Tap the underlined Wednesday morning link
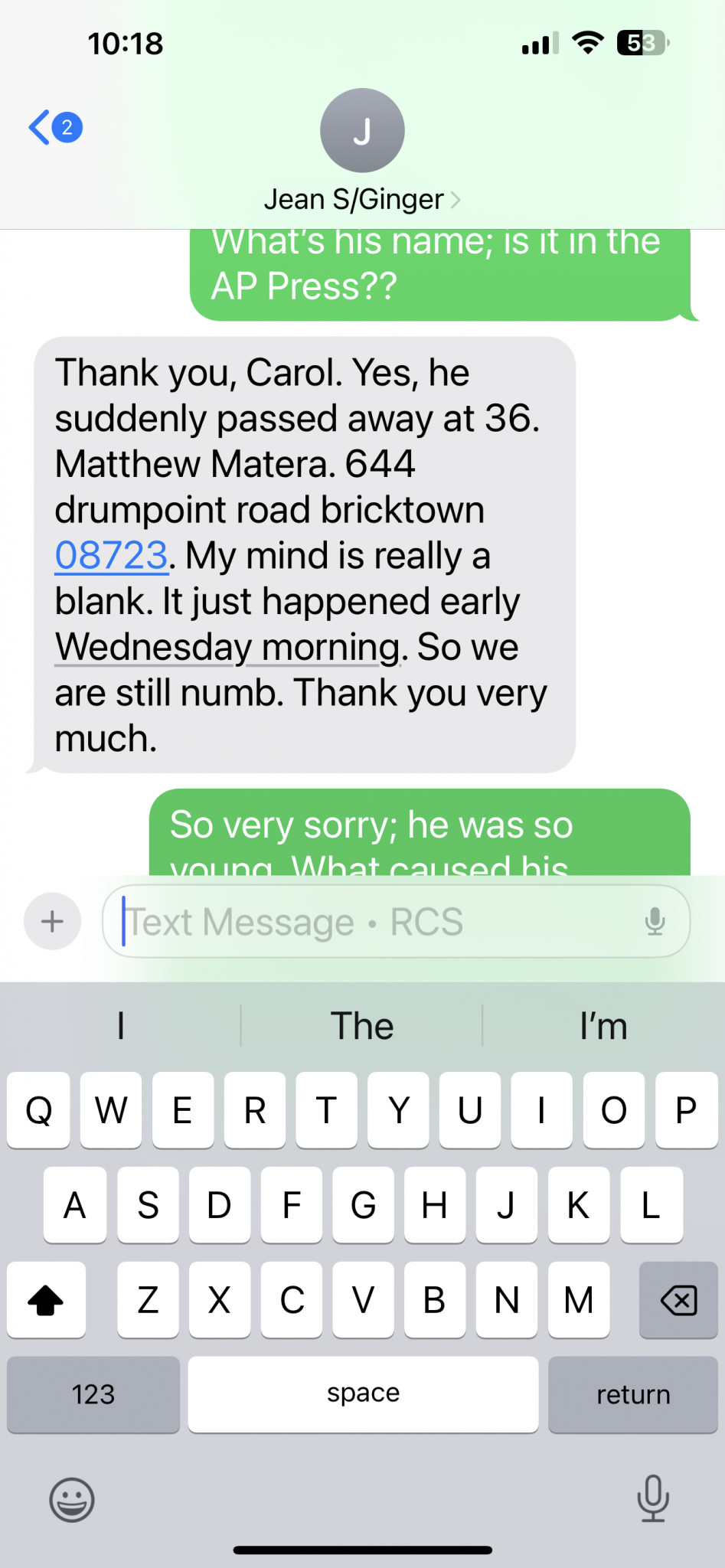Screen dimensions: 725x1568 pos(227,647)
